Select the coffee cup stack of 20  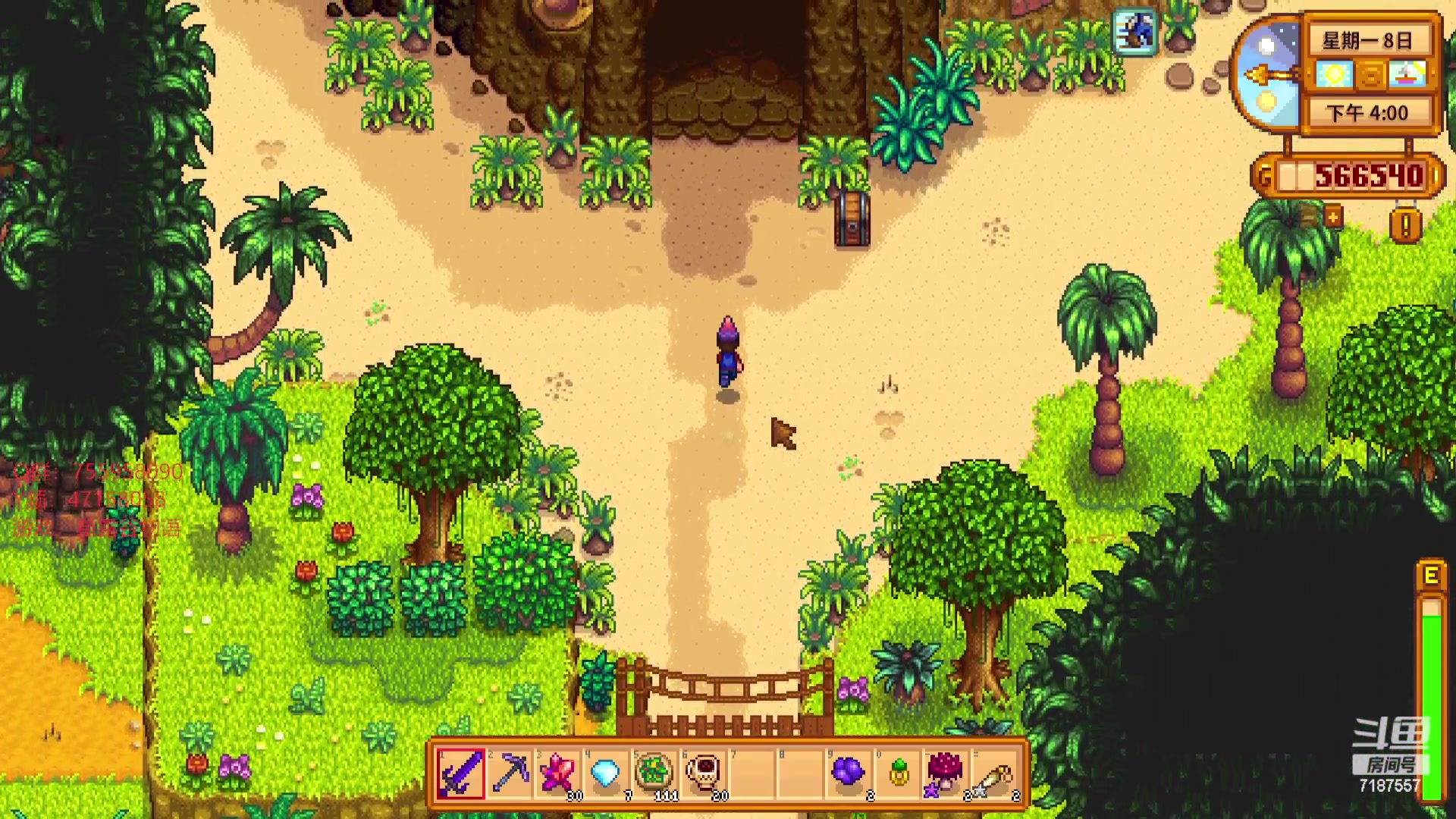pyautogui.click(x=703, y=773)
